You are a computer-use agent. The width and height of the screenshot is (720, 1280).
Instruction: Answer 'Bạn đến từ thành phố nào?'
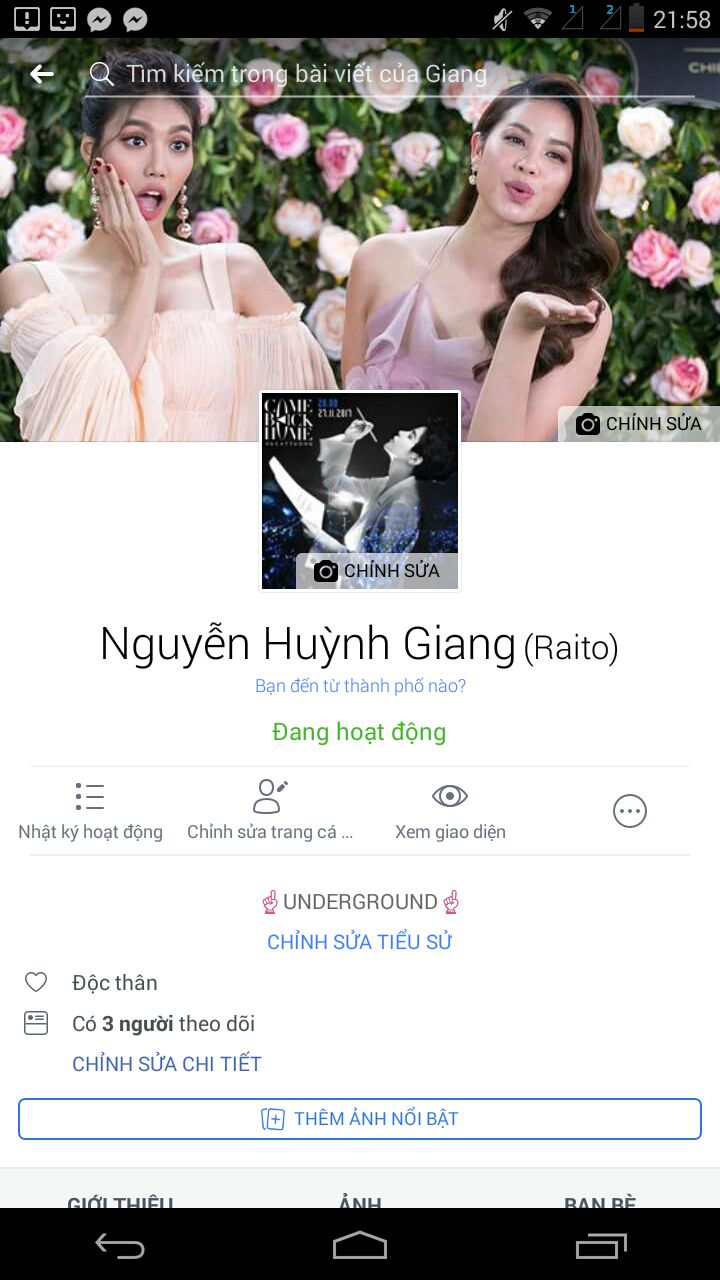point(360,686)
